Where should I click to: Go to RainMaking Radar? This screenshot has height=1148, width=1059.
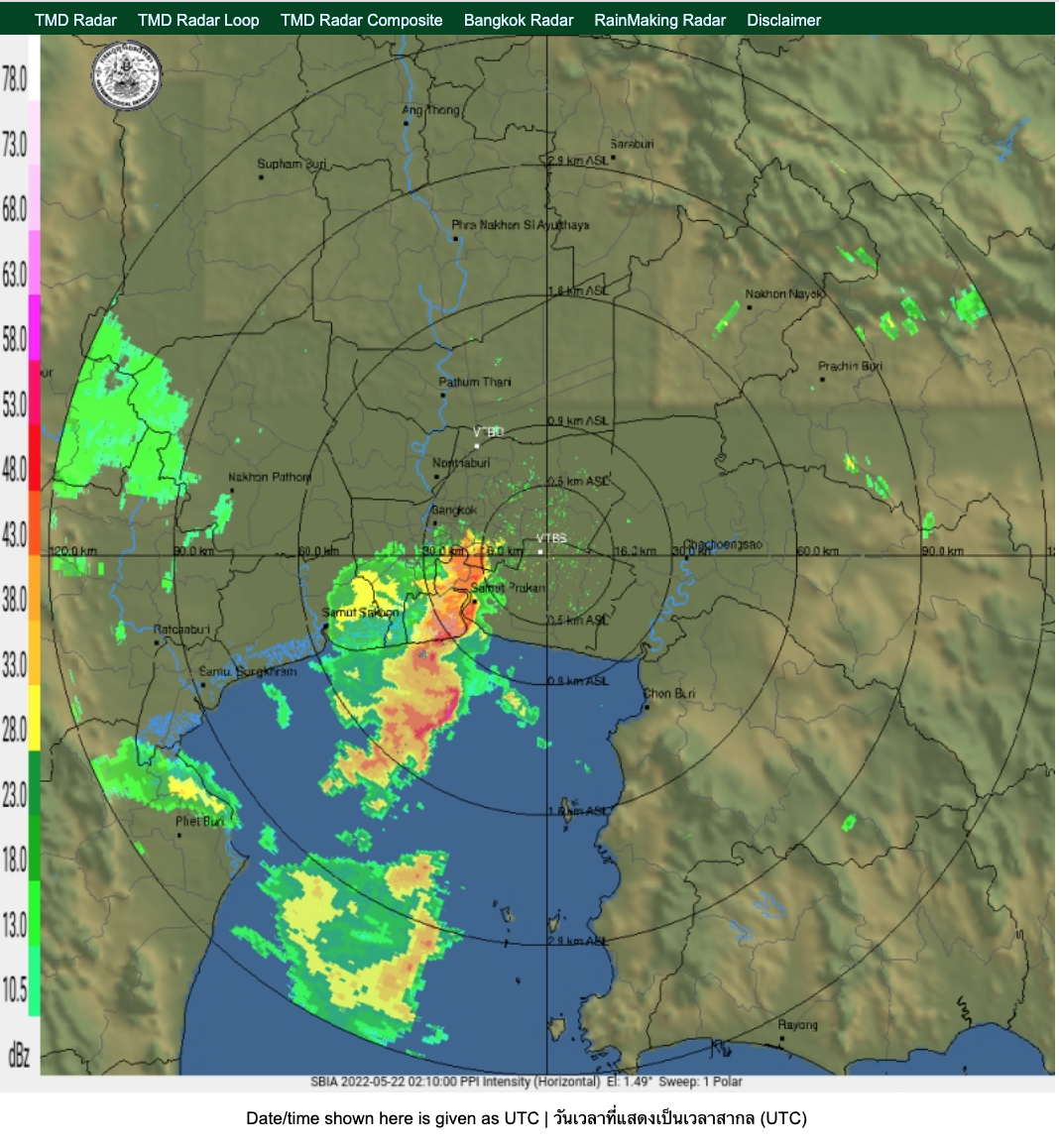pyautogui.click(x=659, y=20)
